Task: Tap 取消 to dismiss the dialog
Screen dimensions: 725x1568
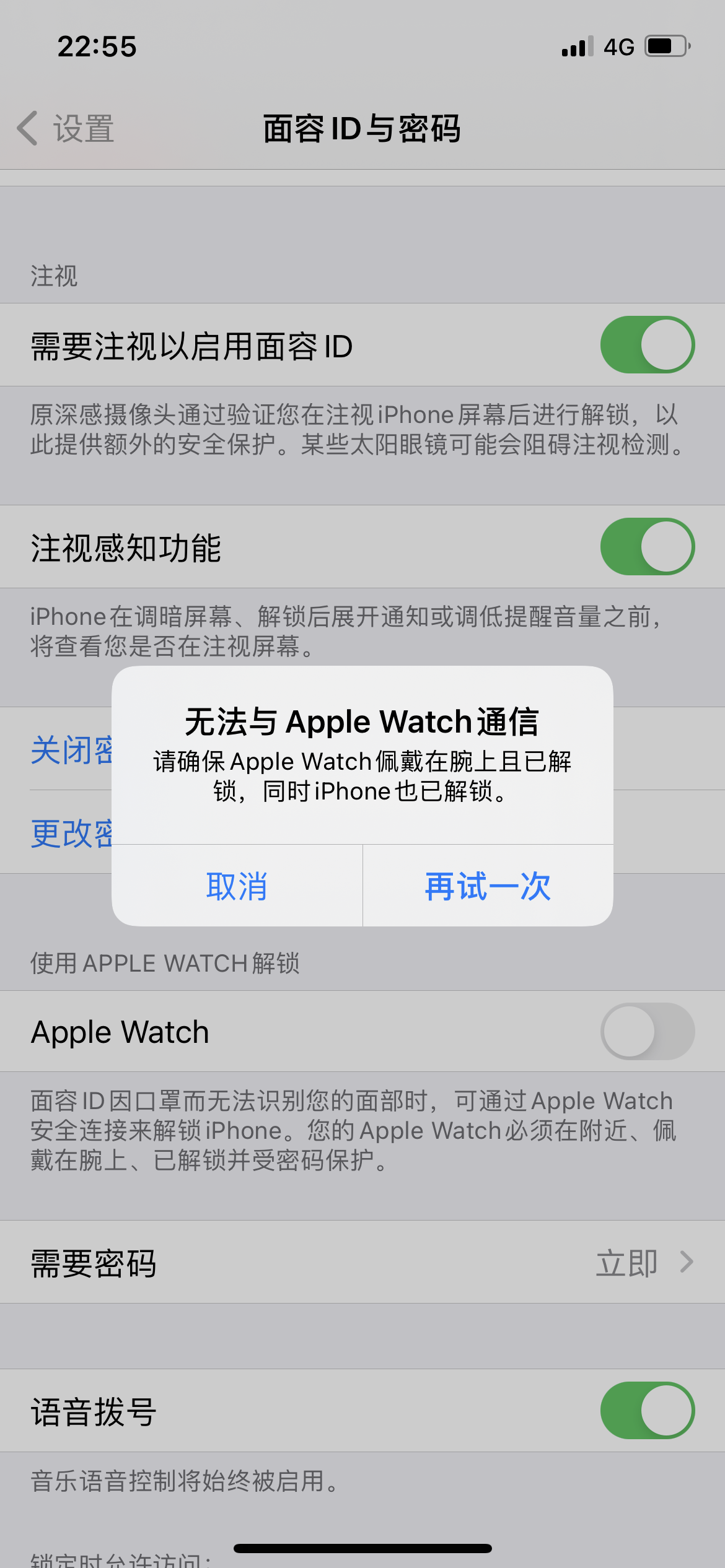Action: pyautogui.click(x=237, y=886)
